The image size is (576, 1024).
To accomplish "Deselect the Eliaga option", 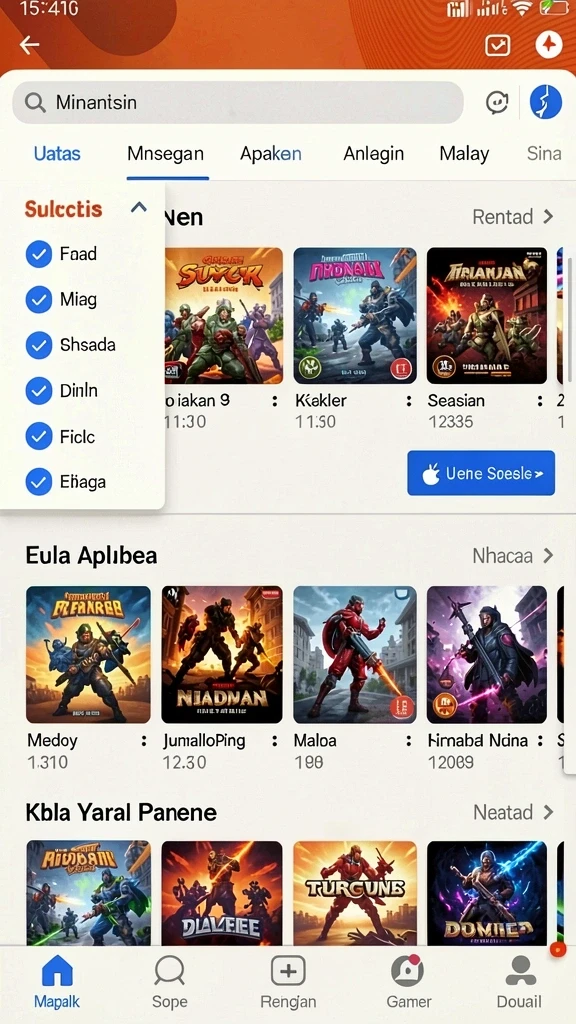I will click(39, 483).
